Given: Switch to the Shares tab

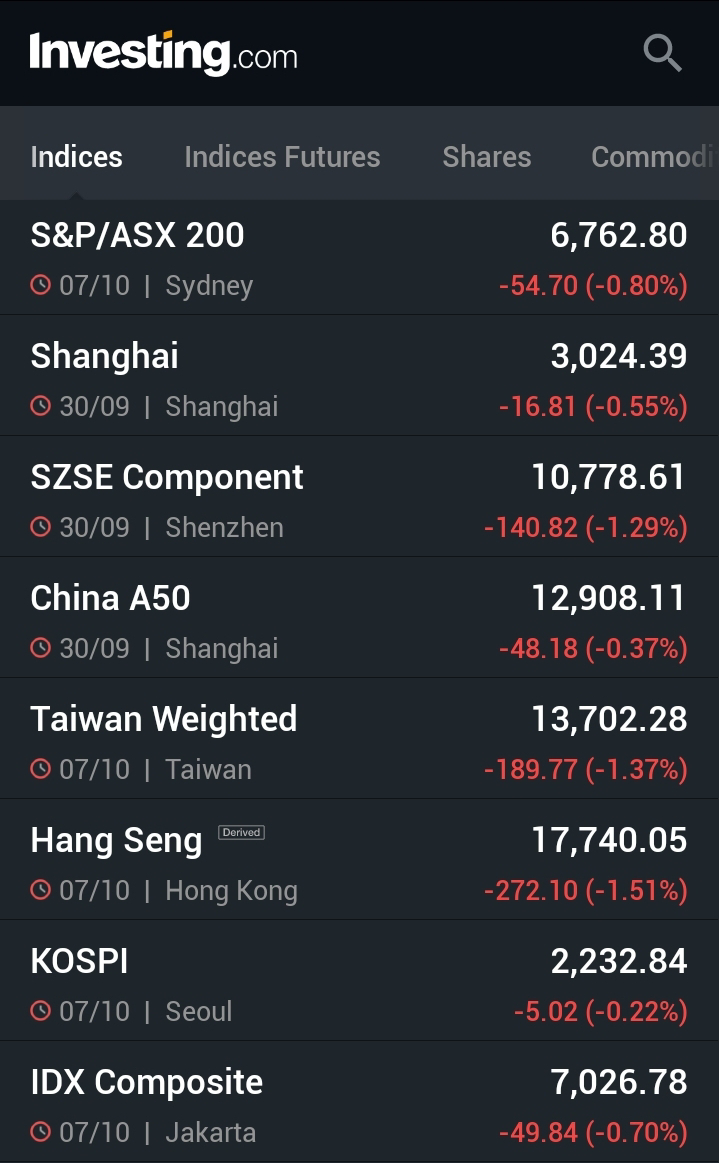Looking at the screenshot, I should click(487, 157).
